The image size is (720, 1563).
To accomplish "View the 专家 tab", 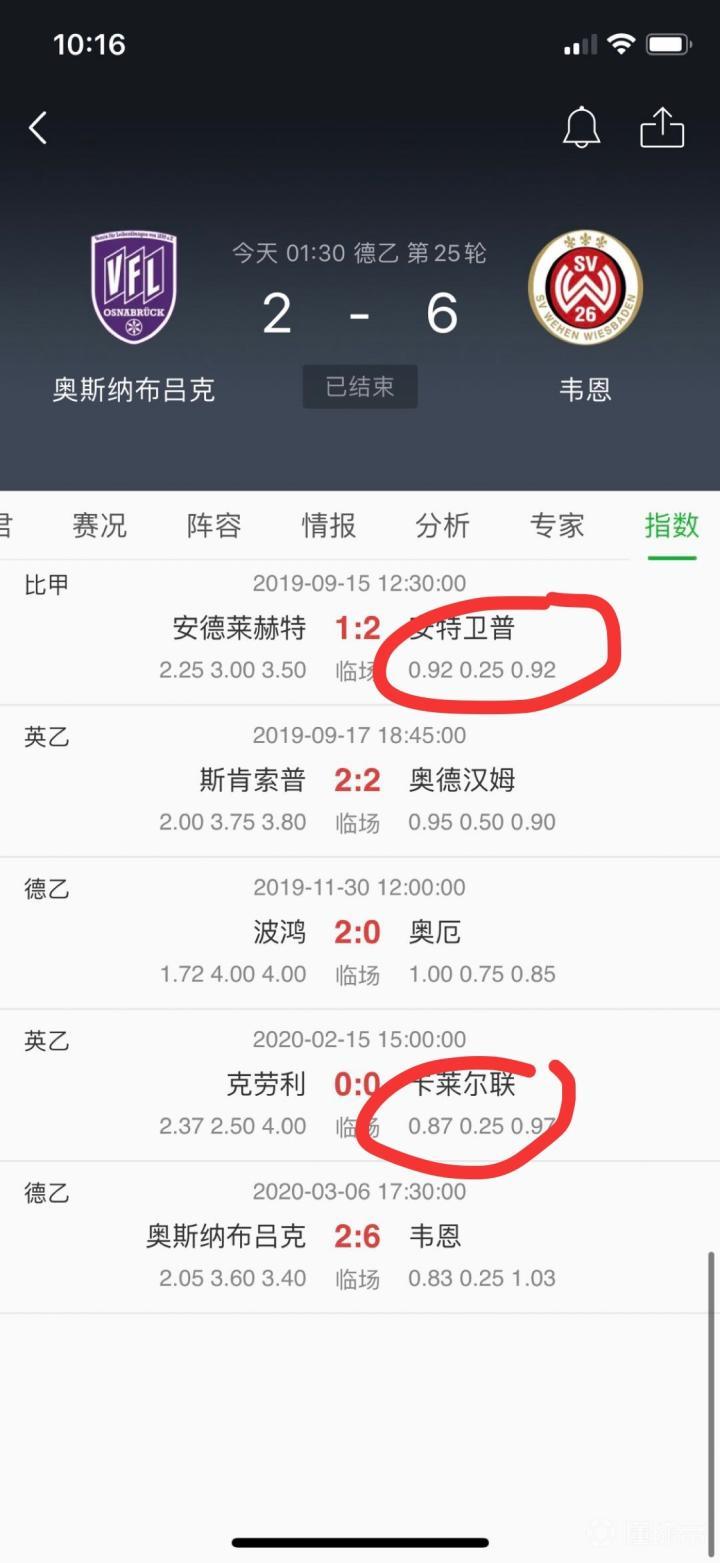I will [557, 526].
